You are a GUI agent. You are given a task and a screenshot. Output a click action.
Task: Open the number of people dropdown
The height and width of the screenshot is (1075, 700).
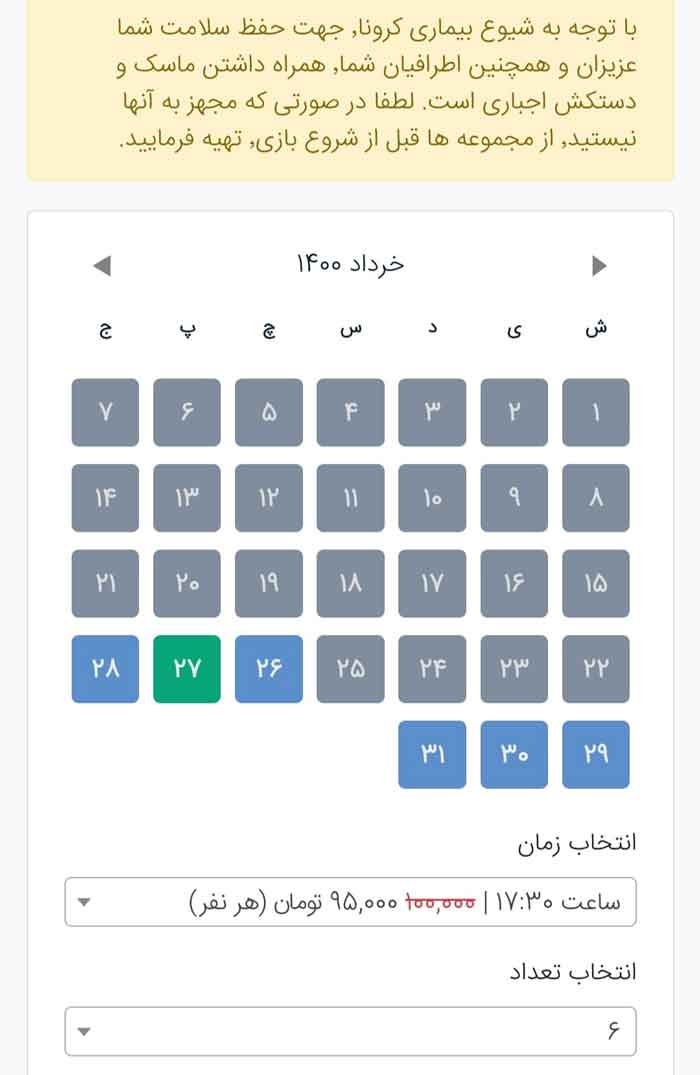click(x=350, y=1031)
